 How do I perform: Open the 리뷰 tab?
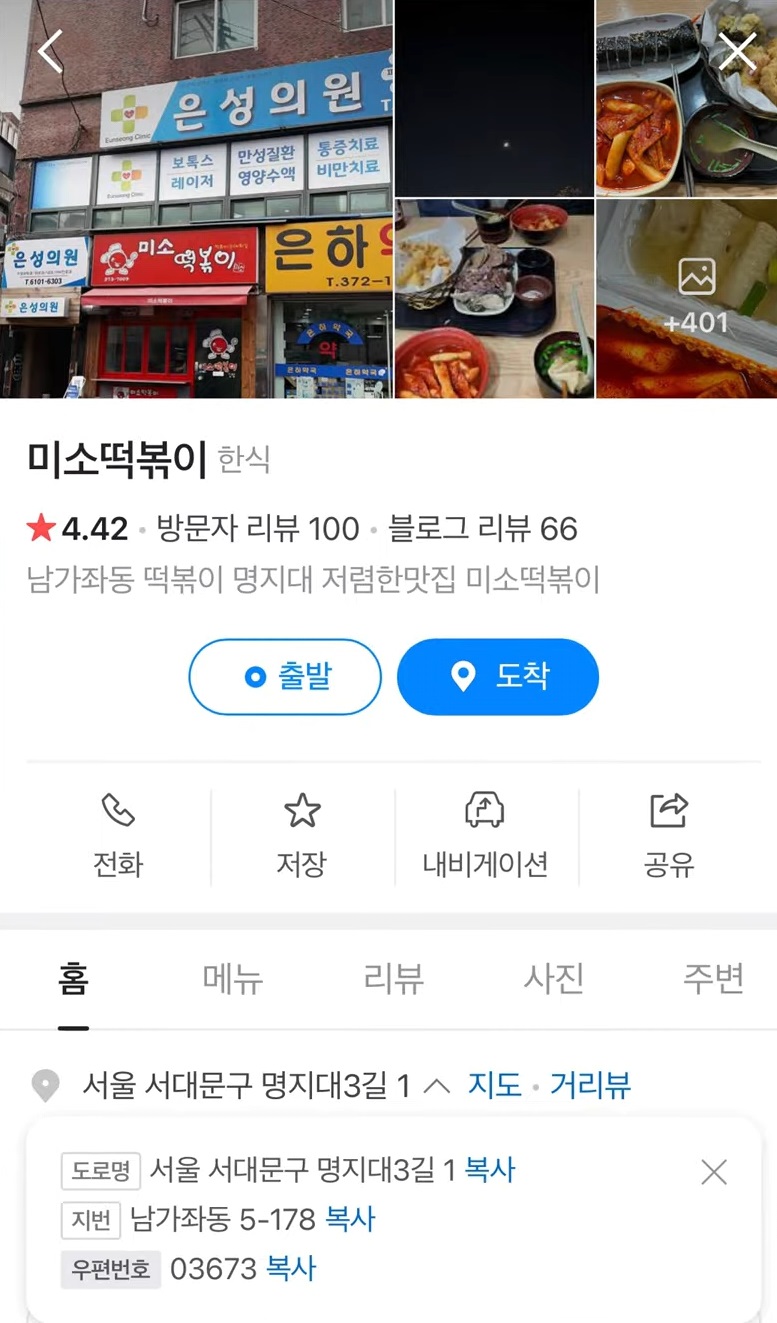point(392,980)
